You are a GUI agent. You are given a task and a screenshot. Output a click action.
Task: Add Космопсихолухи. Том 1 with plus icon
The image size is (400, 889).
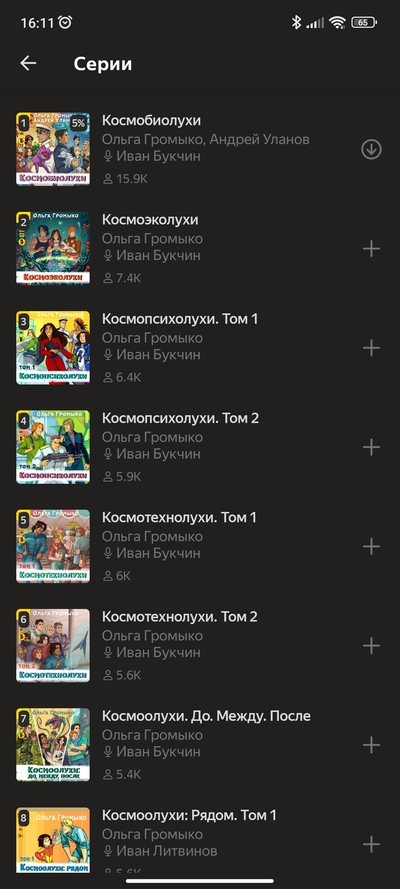(x=371, y=348)
